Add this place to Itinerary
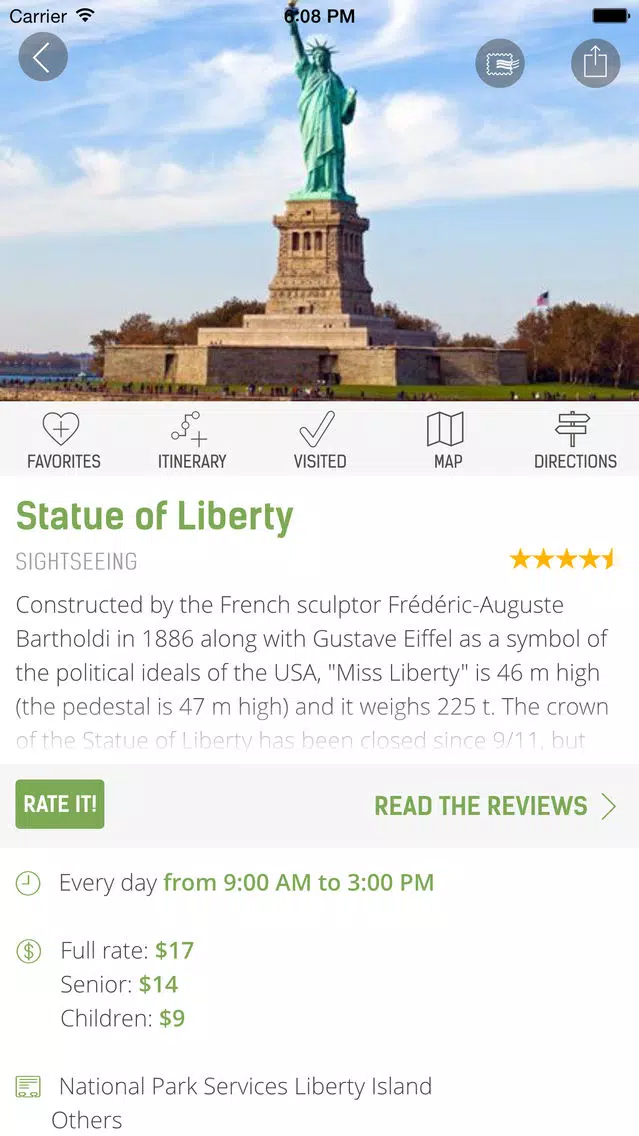This screenshot has width=639, height=1136. point(192,440)
